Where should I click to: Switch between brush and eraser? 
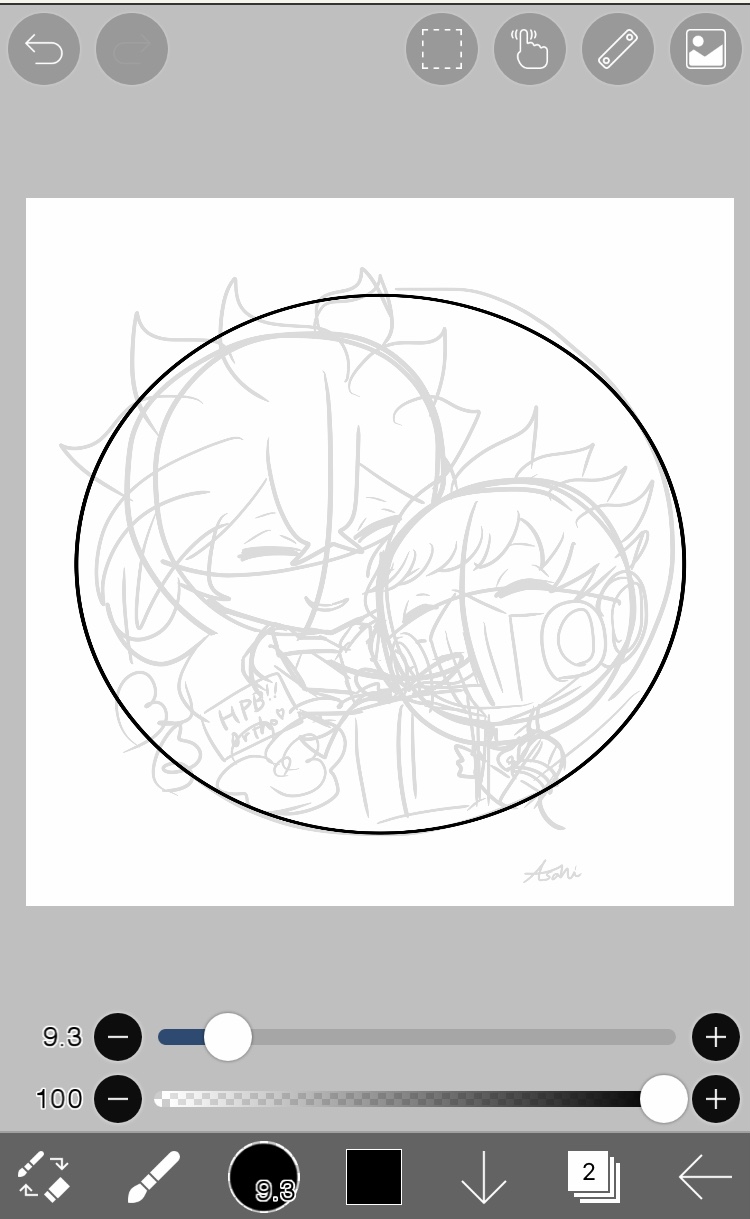tap(44, 1177)
